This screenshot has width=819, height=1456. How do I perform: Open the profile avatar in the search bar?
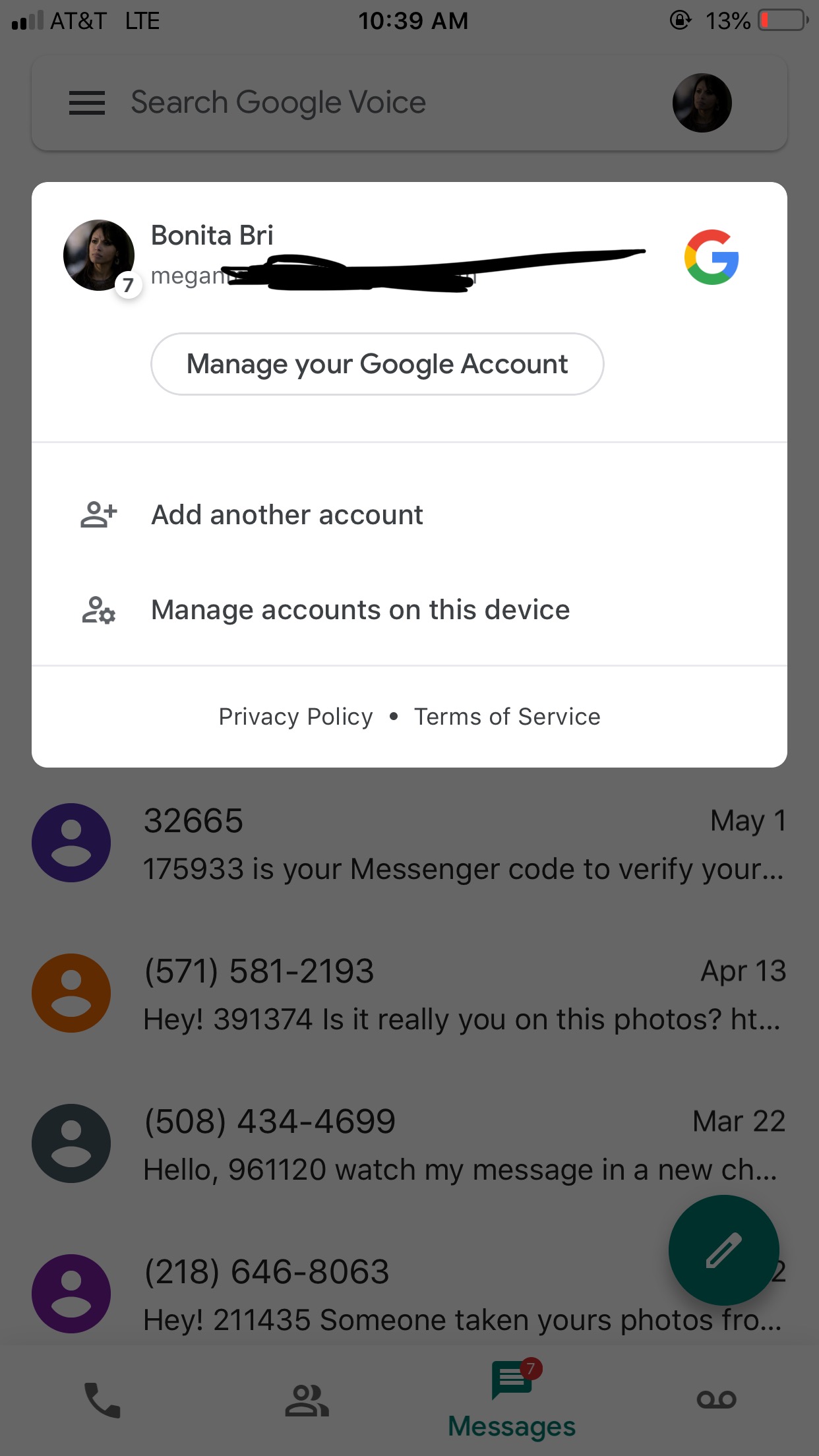(x=702, y=102)
